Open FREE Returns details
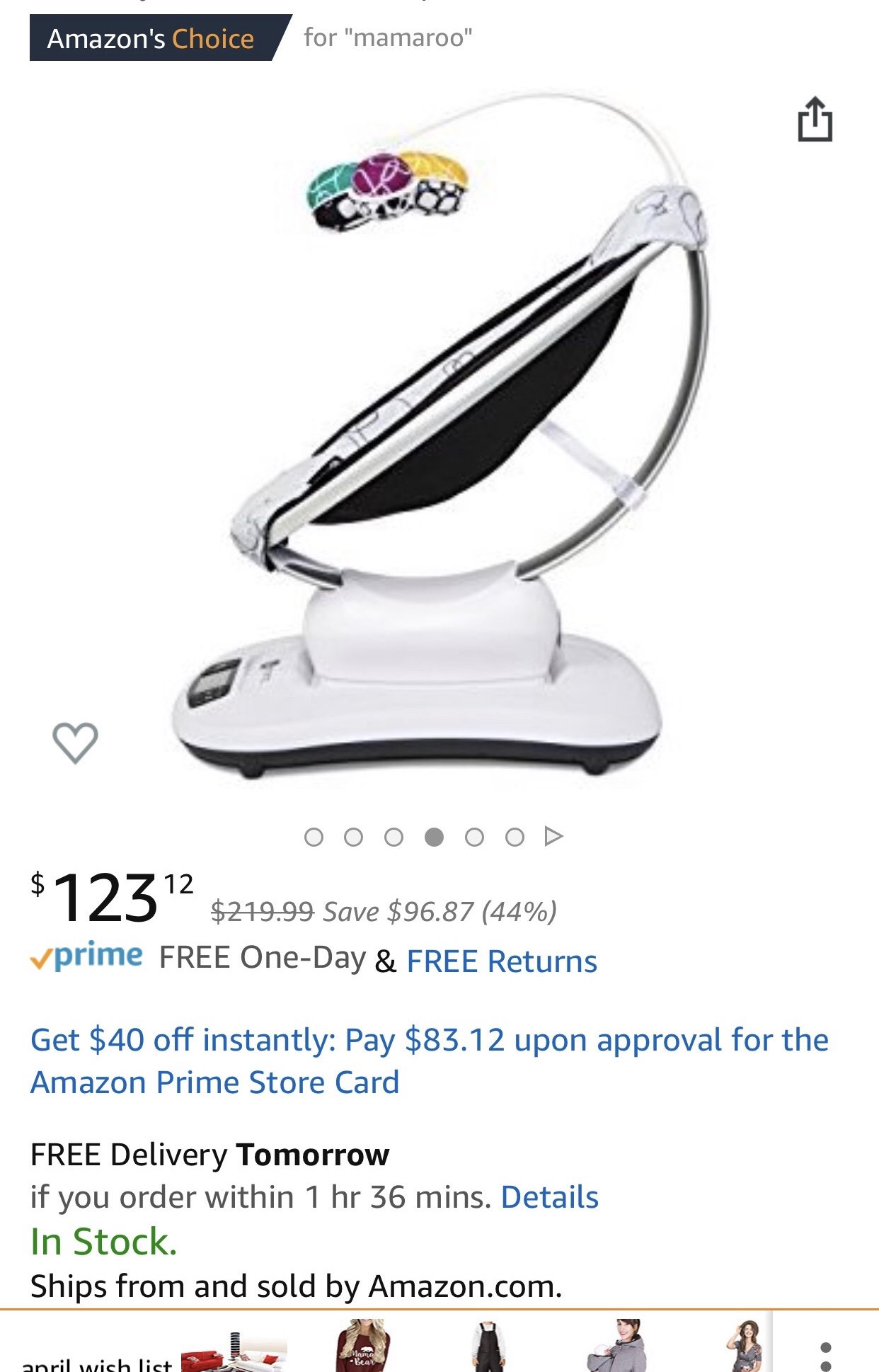879x1372 pixels. (x=501, y=961)
